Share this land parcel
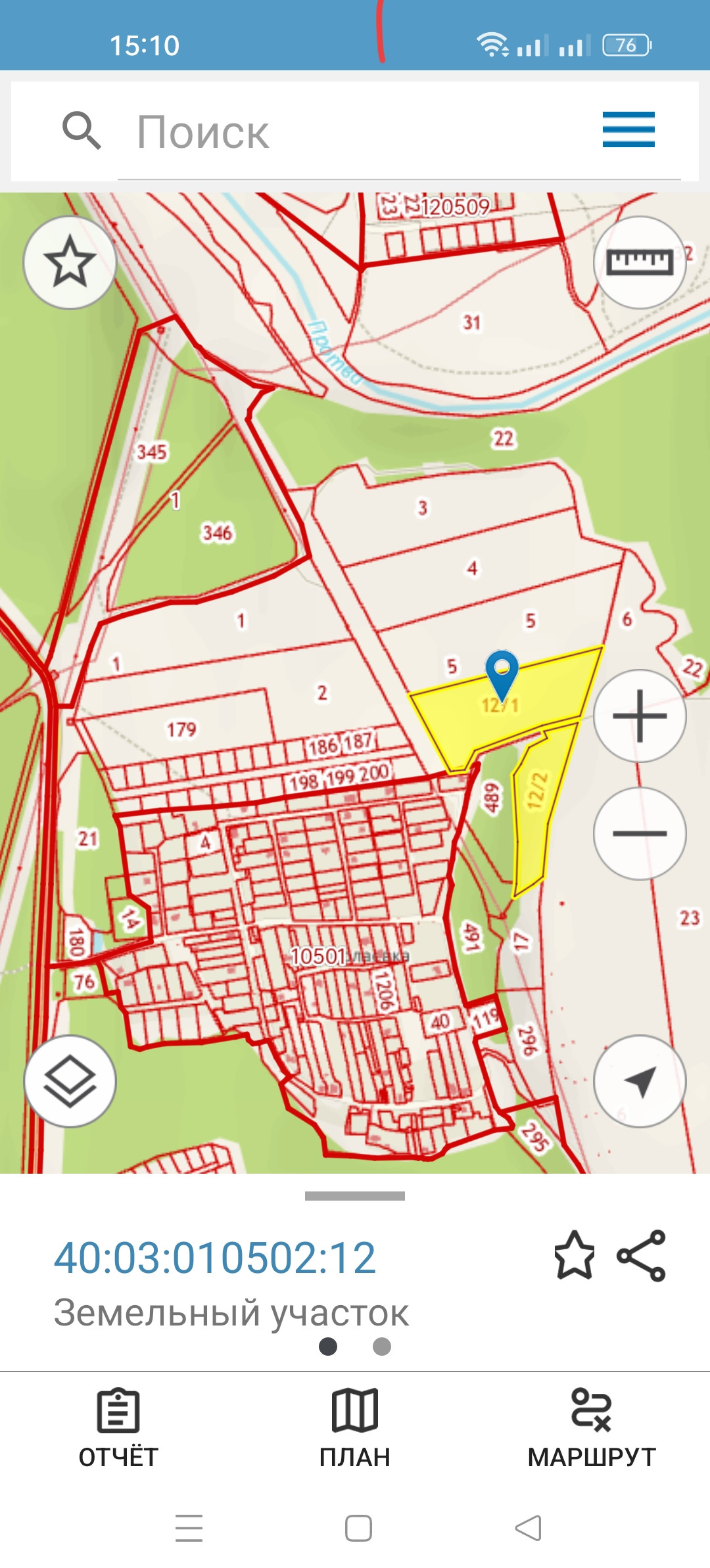 (x=641, y=1255)
